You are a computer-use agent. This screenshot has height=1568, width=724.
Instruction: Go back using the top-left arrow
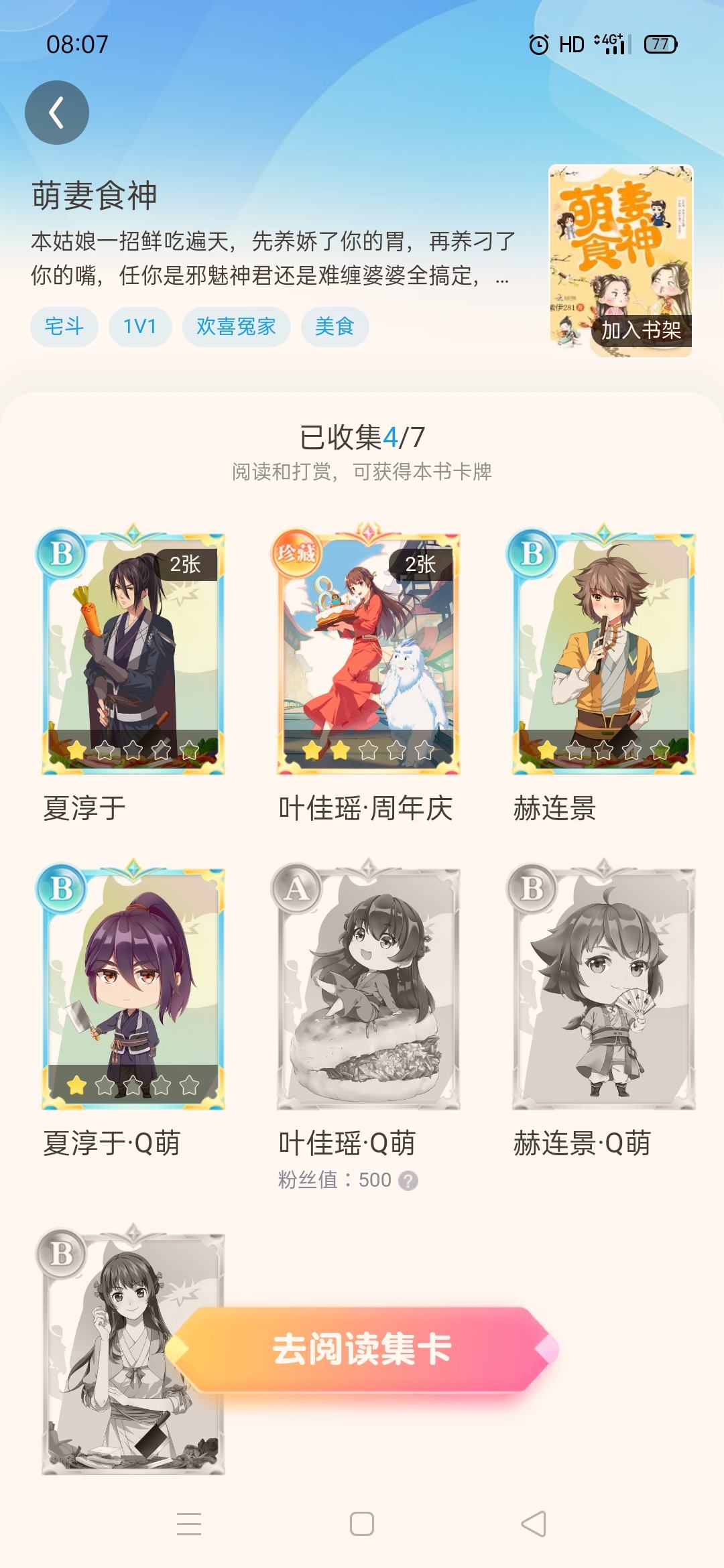coord(57,113)
